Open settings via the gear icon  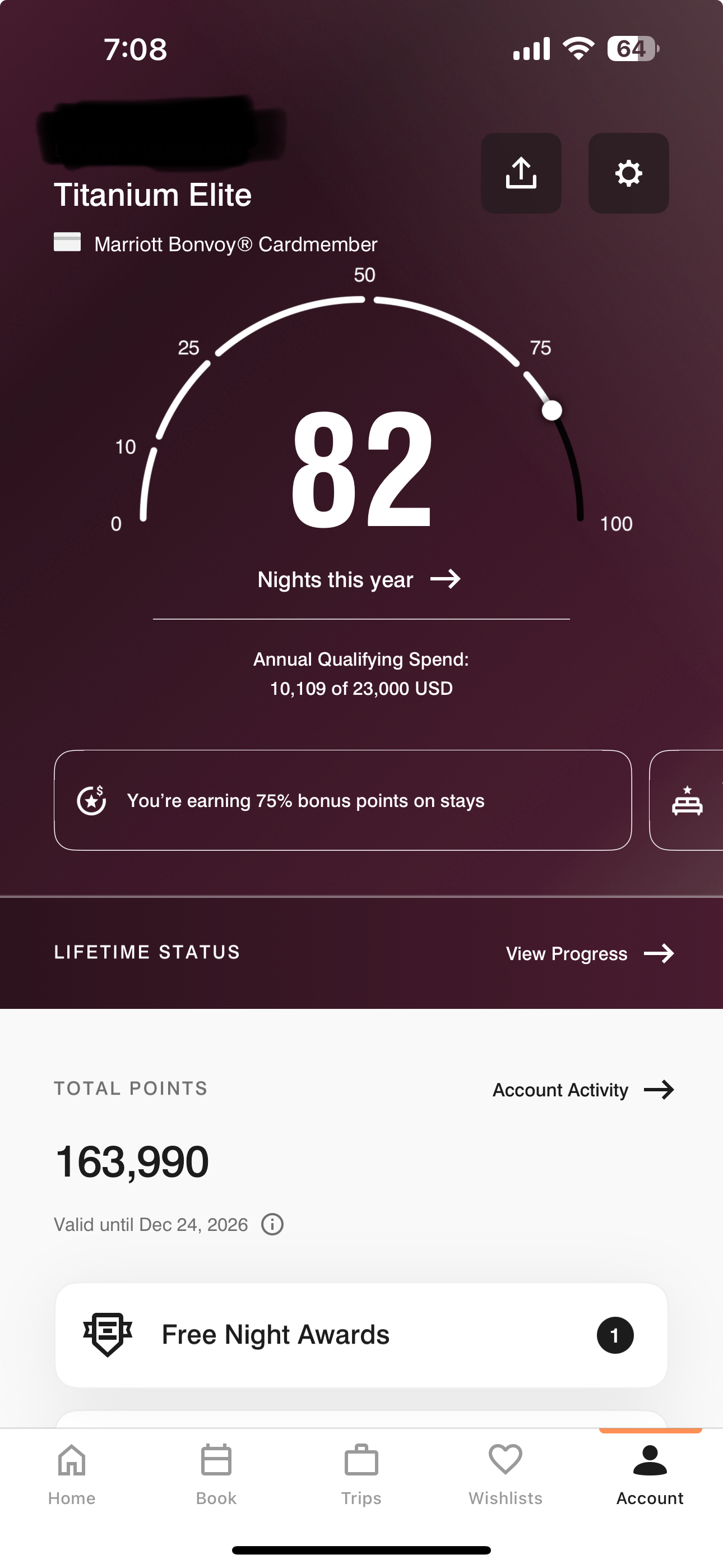(x=629, y=173)
